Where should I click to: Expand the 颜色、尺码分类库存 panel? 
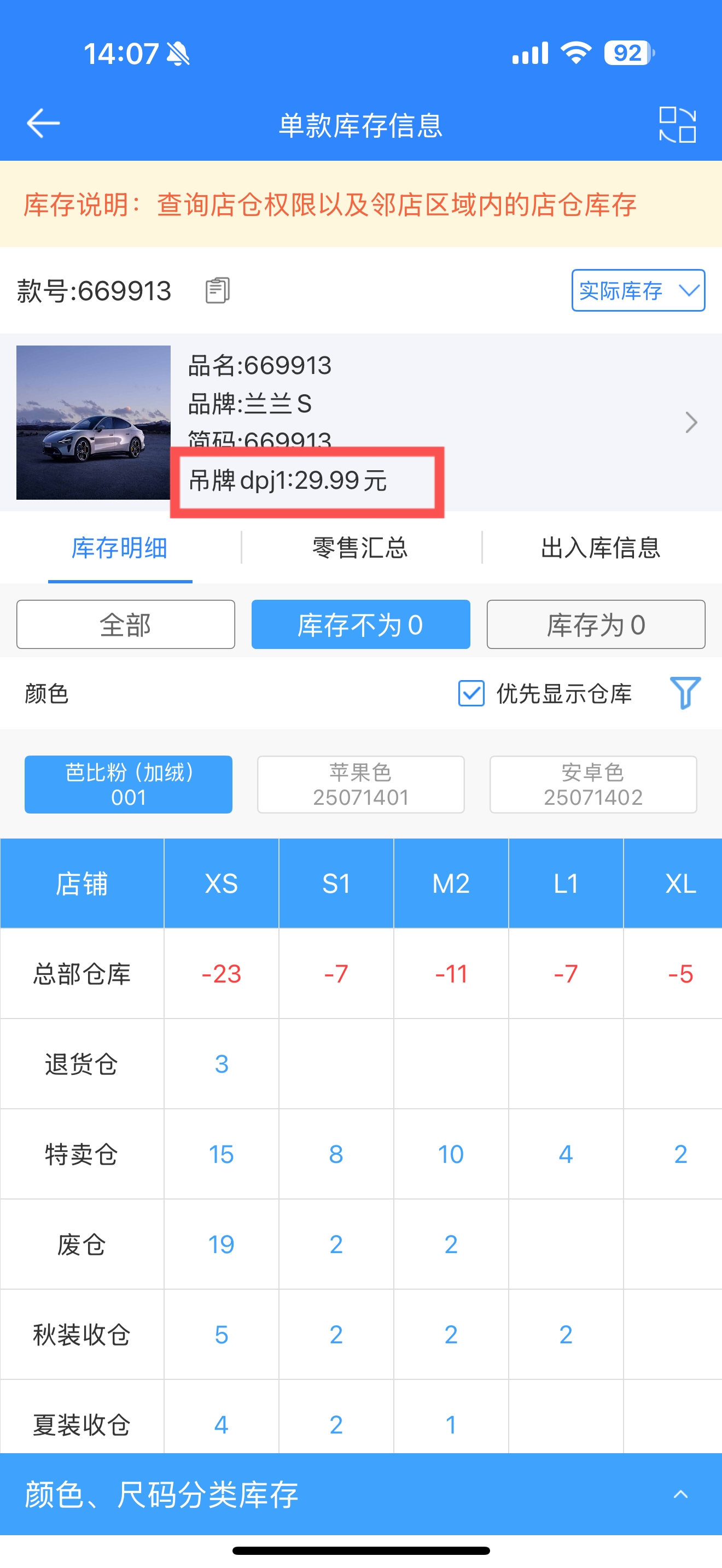(361, 1494)
